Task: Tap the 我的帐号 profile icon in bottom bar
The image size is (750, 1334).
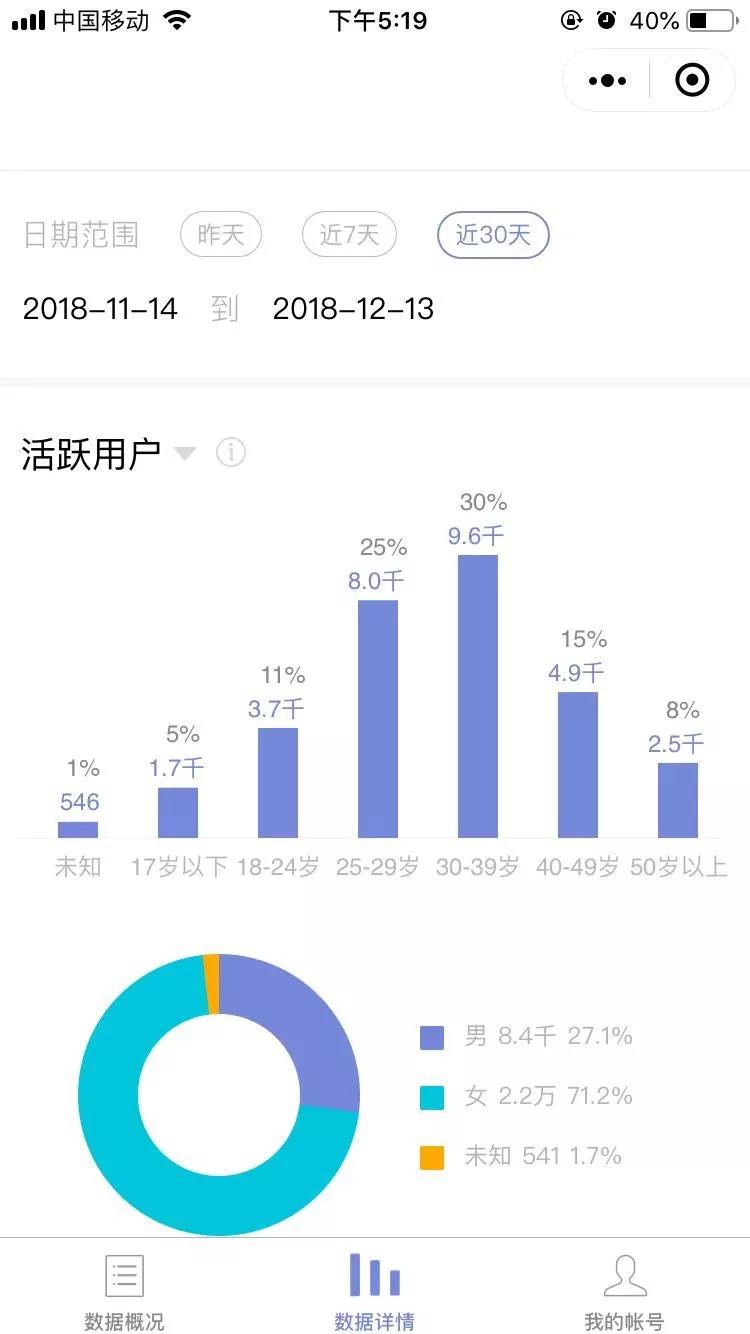Action: [627, 1274]
